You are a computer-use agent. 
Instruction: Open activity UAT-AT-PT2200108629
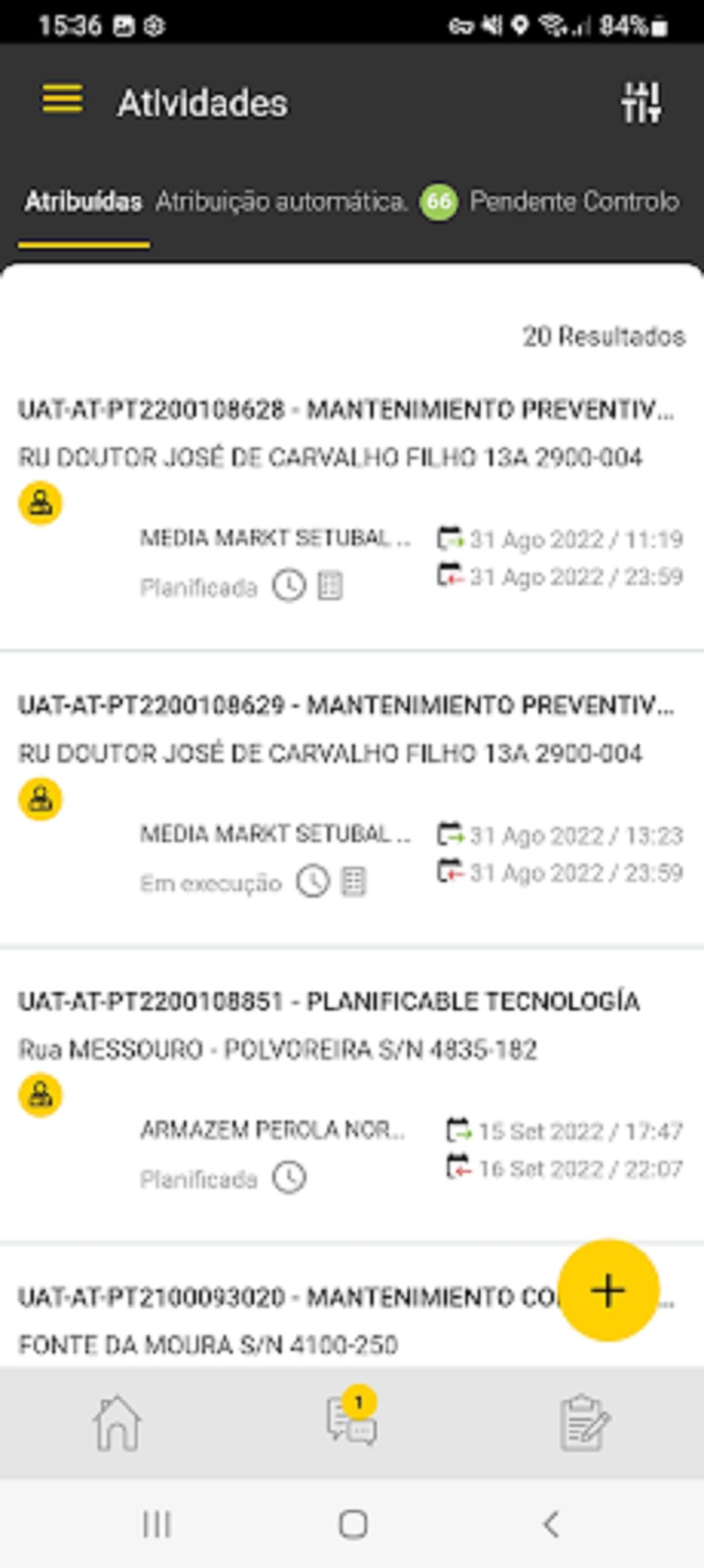pyautogui.click(x=352, y=798)
